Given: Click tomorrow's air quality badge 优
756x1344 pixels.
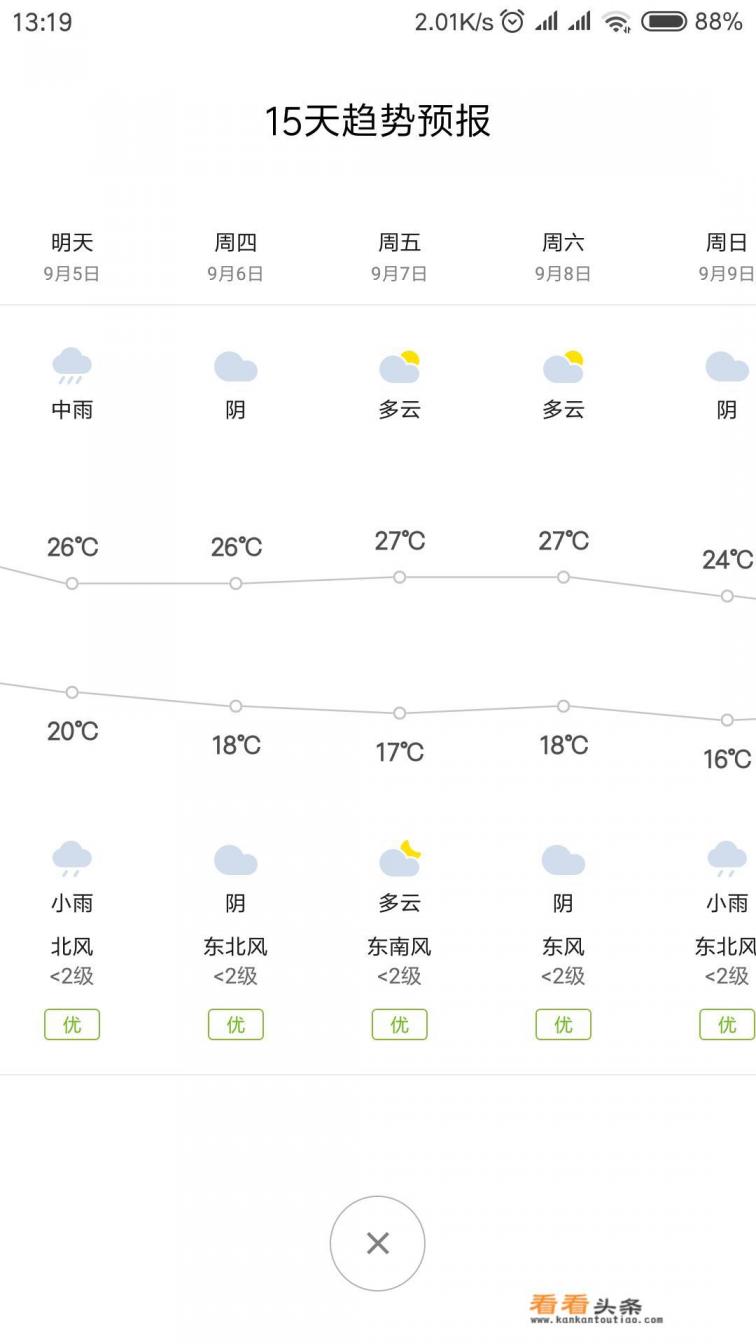Looking at the screenshot, I should click(x=71, y=1024).
